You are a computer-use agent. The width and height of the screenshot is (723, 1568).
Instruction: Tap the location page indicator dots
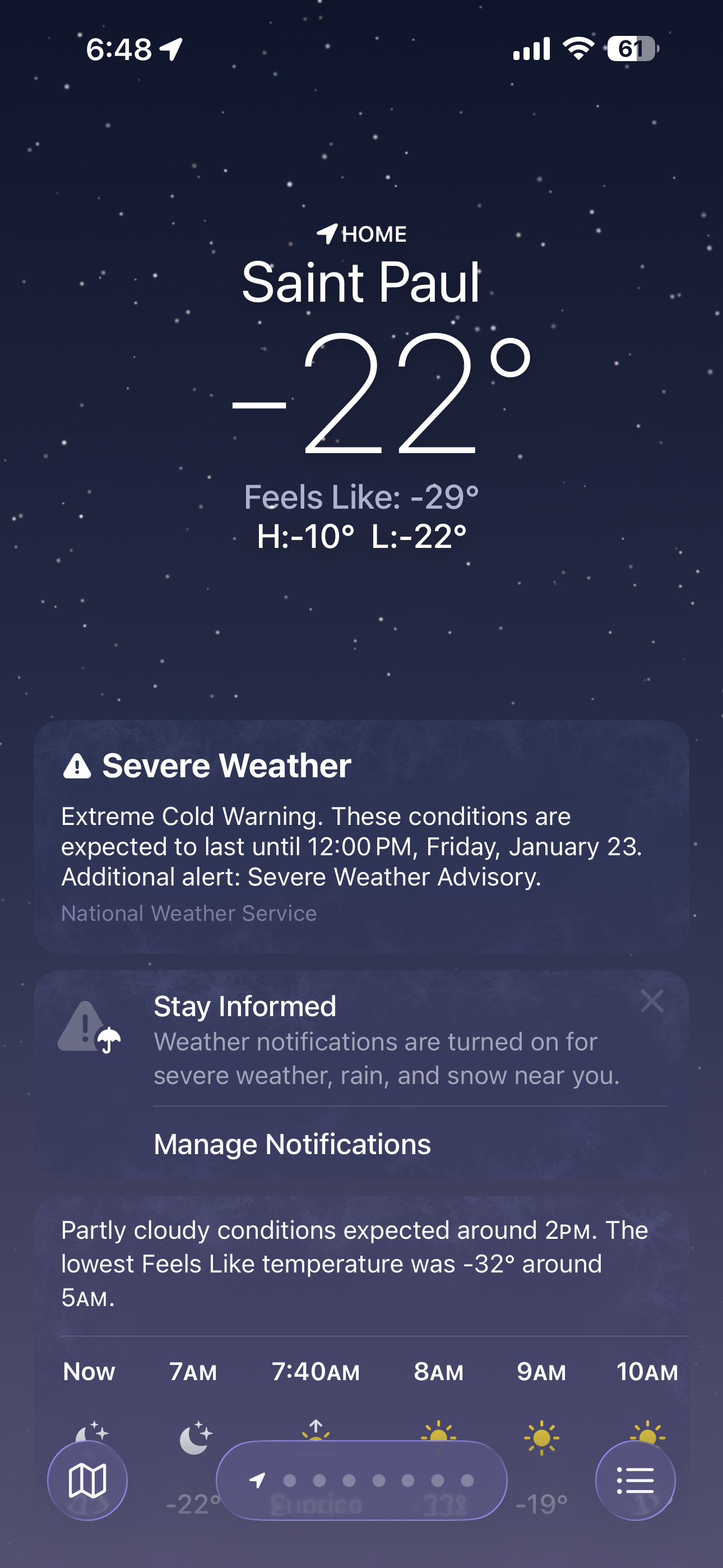tap(361, 1481)
